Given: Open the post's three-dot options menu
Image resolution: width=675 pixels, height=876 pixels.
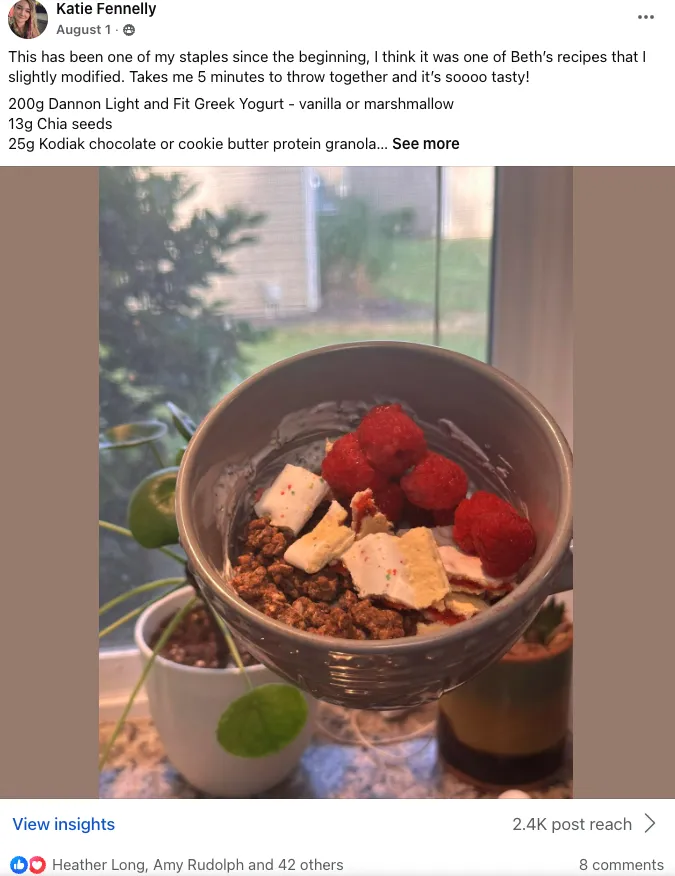Looking at the screenshot, I should [645, 17].
